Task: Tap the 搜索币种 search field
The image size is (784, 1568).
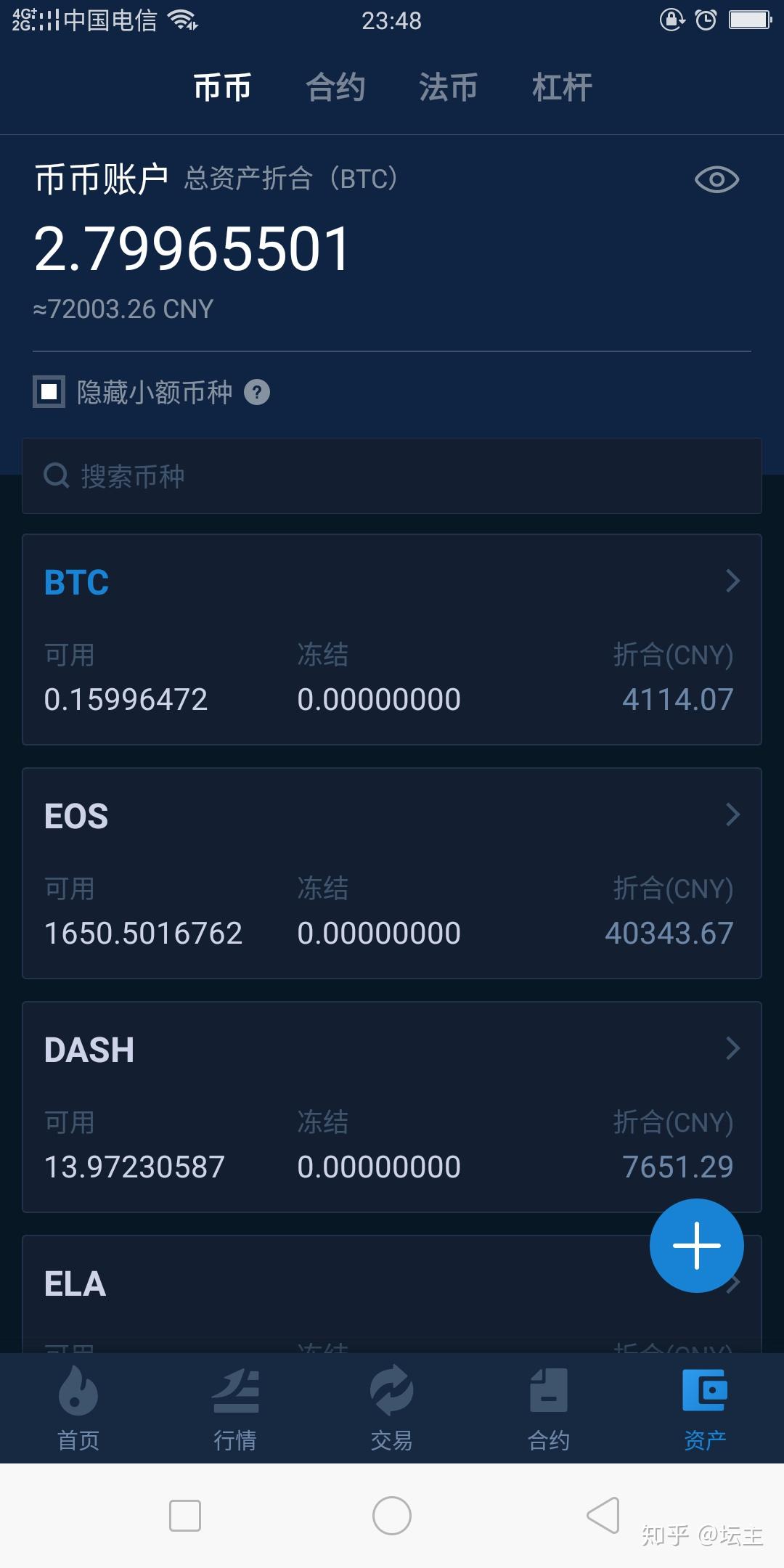Action: [x=392, y=476]
